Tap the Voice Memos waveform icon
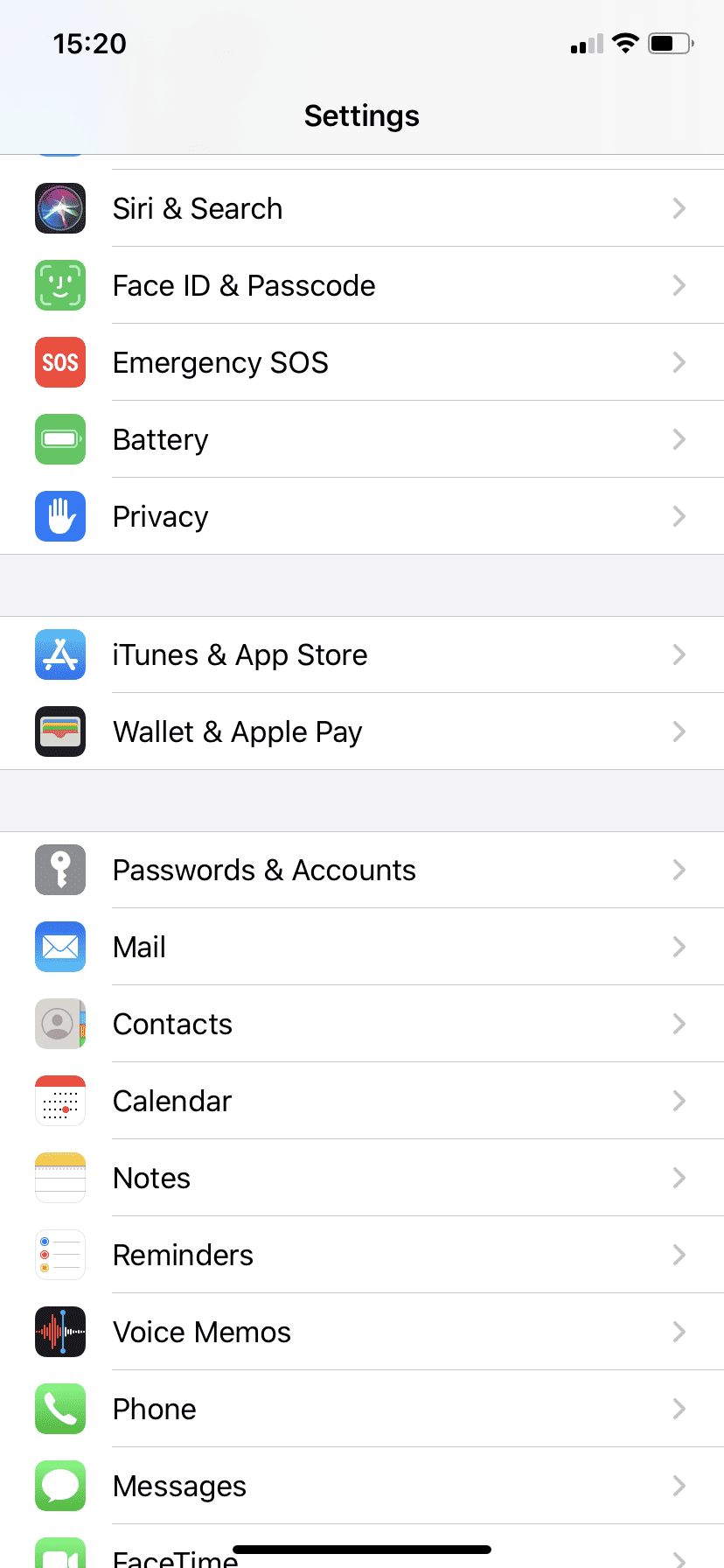 pos(59,1332)
